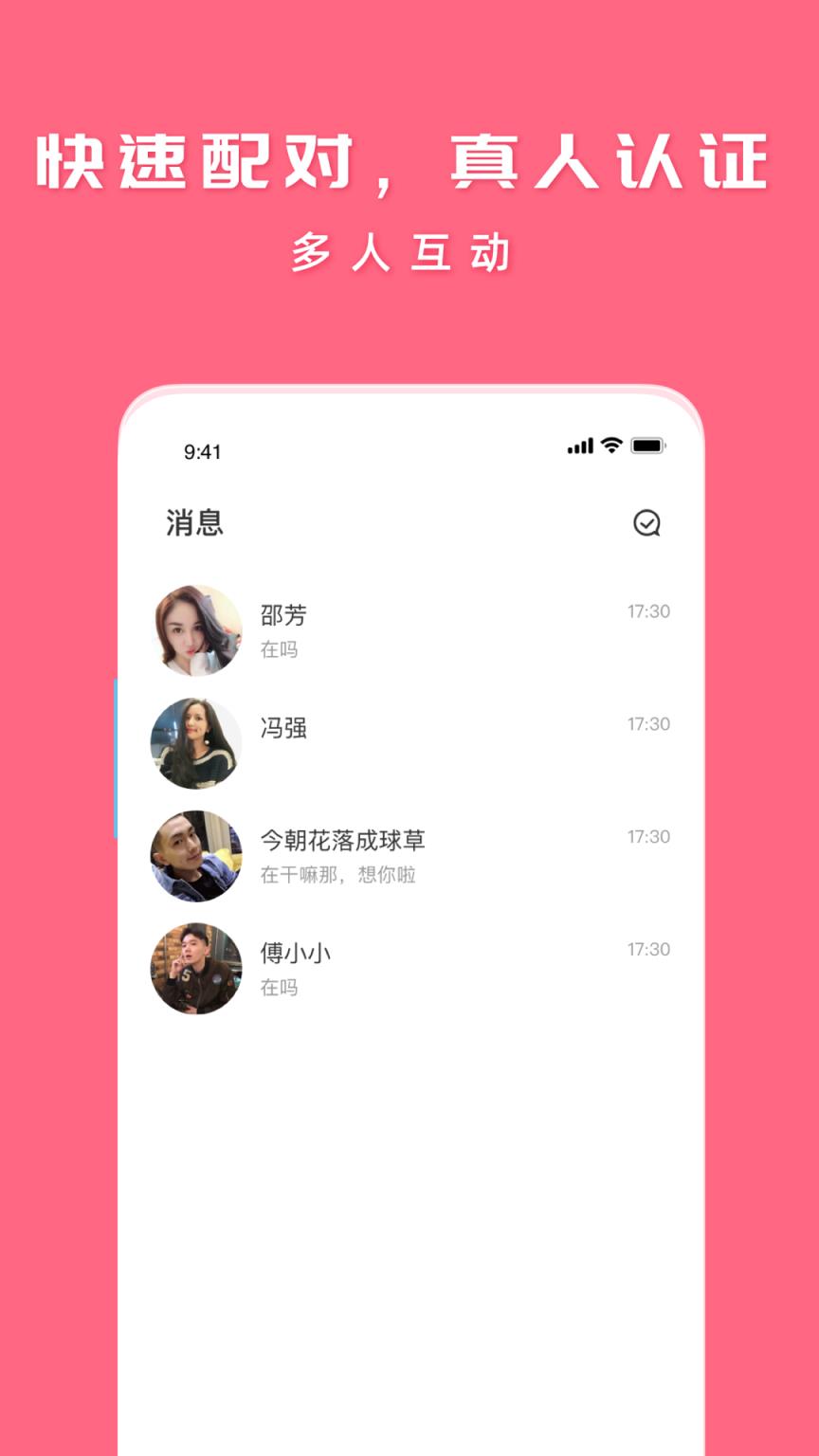This screenshot has width=819, height=1456.
Task: Tap the avatar of 今朝花落成球草
Action: click(x=196, y=856)
